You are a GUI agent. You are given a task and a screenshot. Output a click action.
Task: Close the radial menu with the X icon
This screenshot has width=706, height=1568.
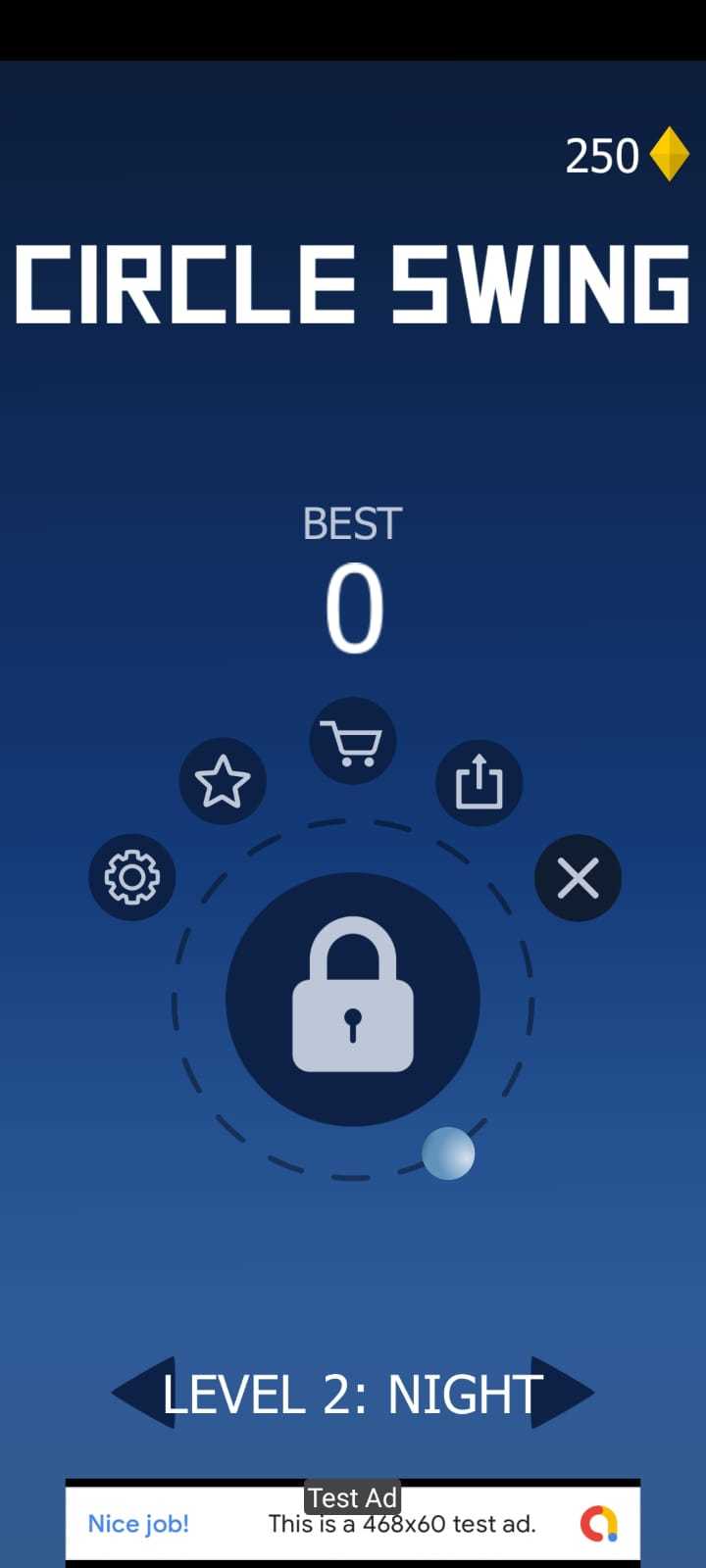tap(577, 877)
